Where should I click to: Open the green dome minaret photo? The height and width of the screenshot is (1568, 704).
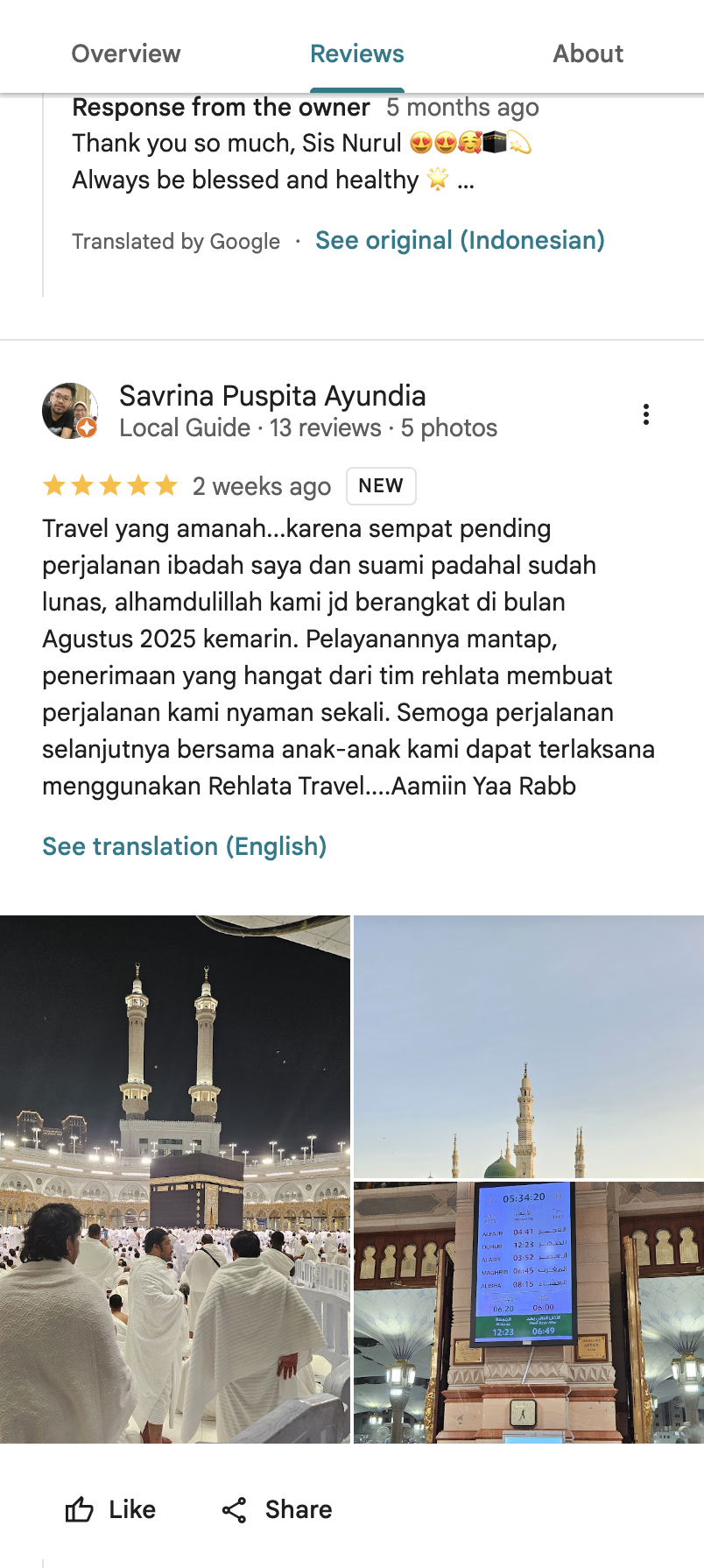(x=529, y=1047)
